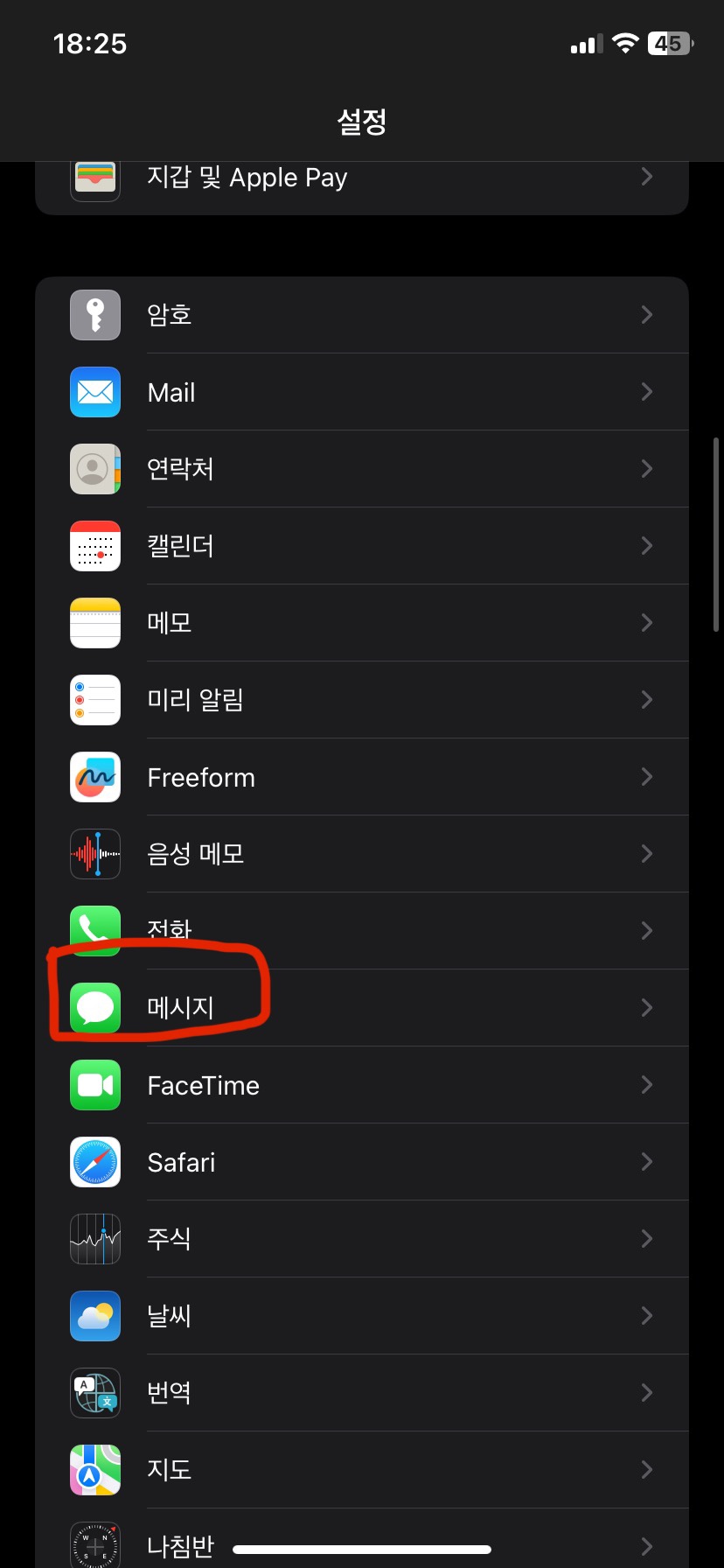Select 음성 메모 settings

(362, 854)
